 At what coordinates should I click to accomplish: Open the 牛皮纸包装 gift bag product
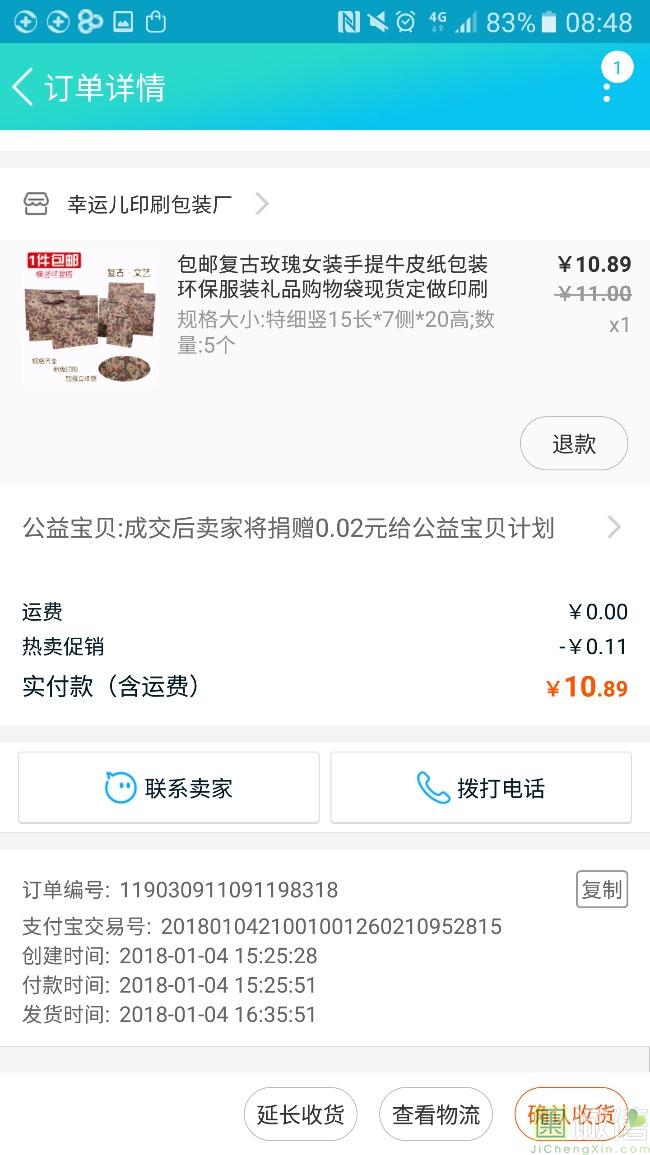[x=332, y=278]
